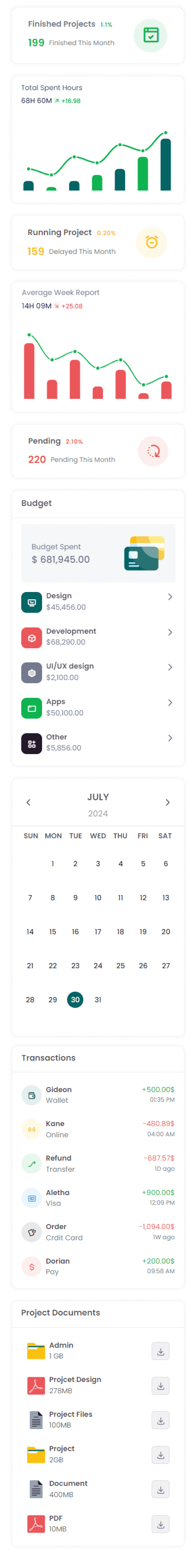196x1568 pixels.
Task: Download the Admin 1 GB folder
Action: [160, 1352]
